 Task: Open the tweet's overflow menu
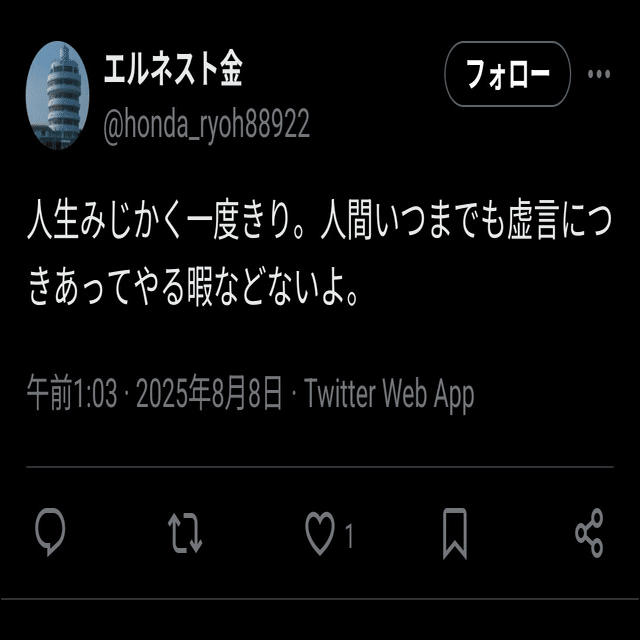pyautogui.click(x=598, y=74)
